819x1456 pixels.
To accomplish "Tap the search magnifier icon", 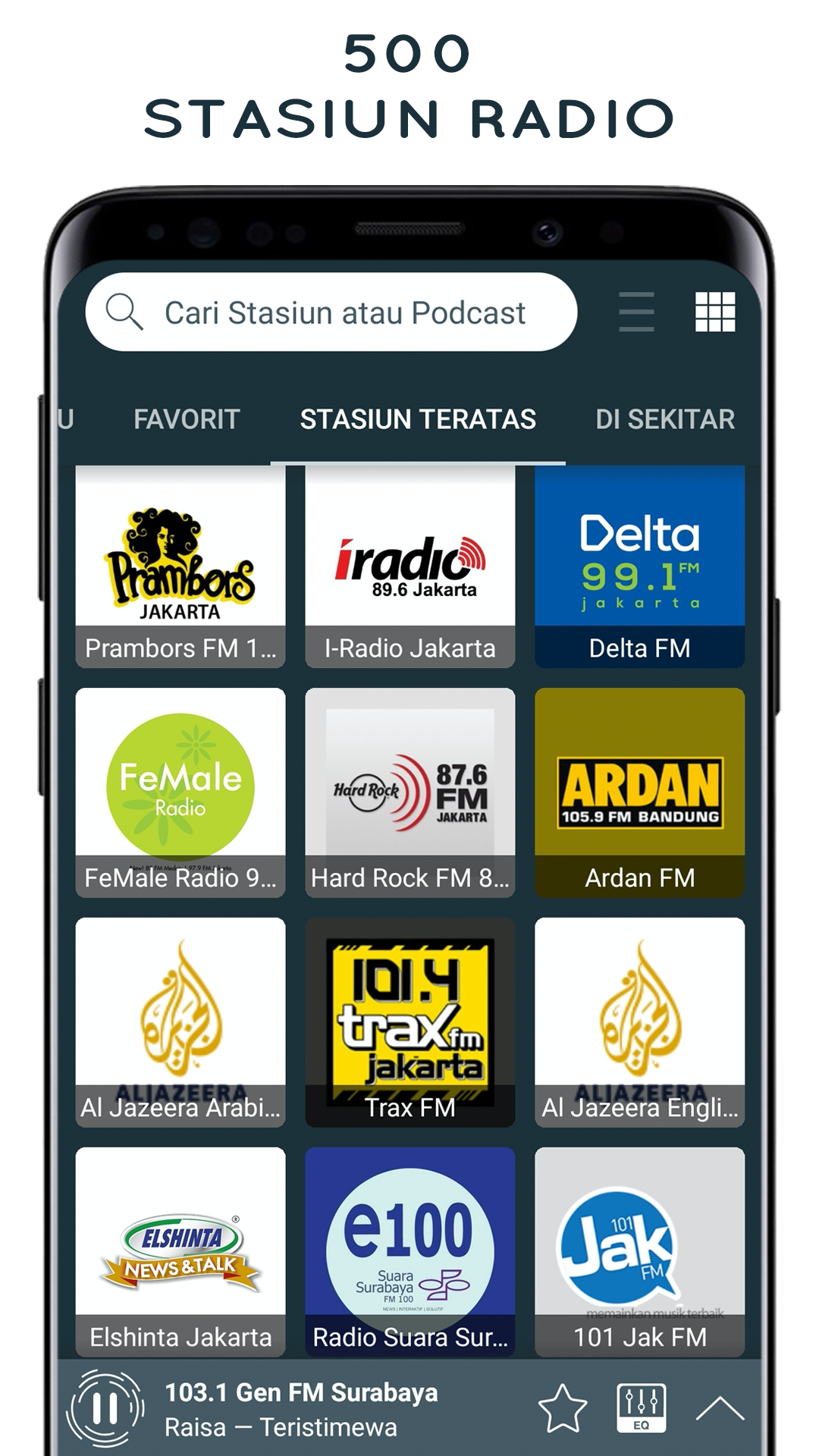I will [x=124, y=311].
